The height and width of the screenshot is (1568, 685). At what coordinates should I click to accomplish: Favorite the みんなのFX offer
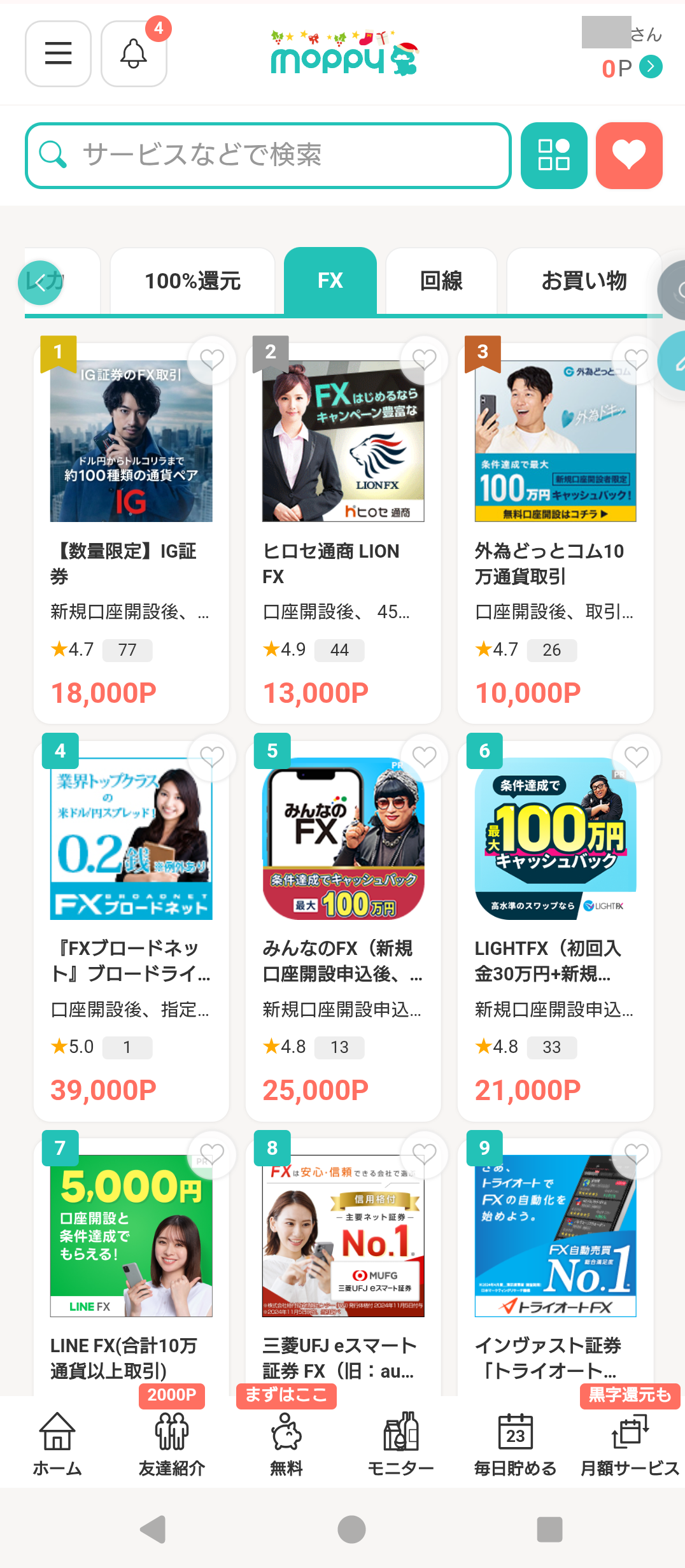pos(424,757)
